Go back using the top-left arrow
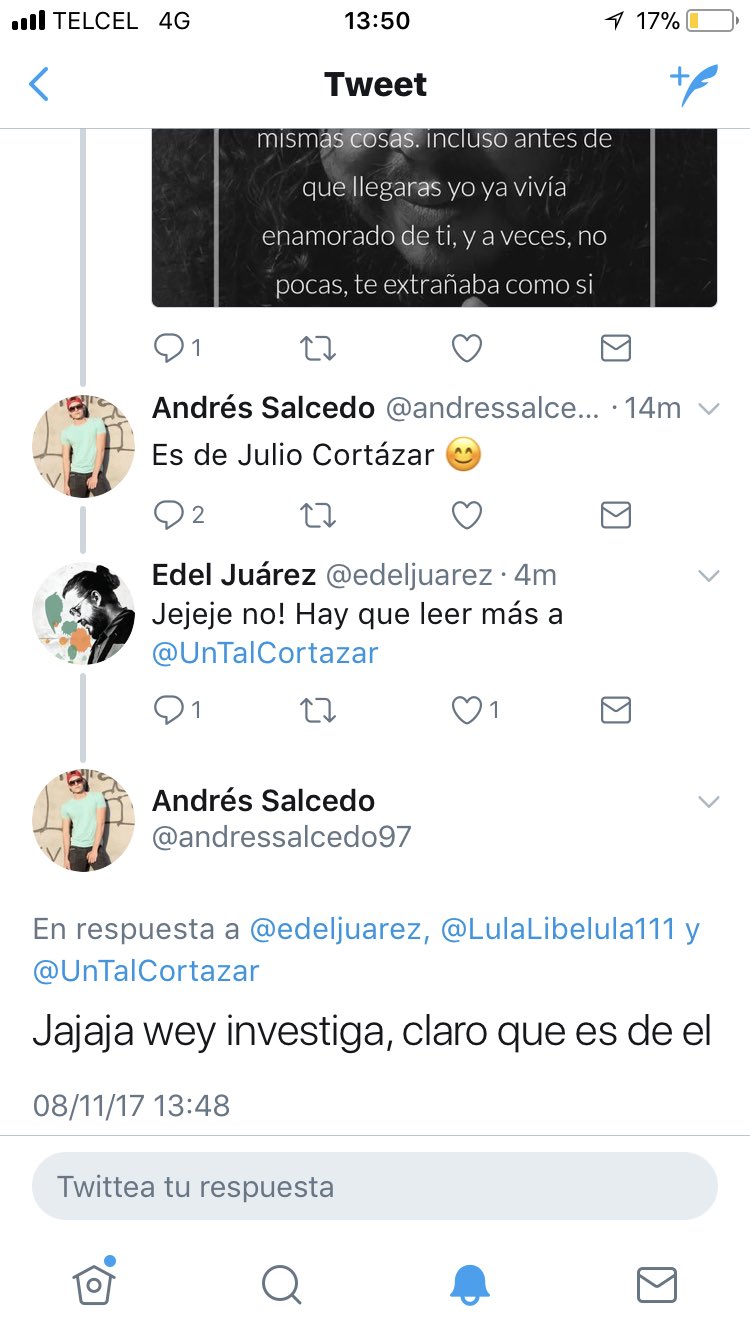 click(39, 85)
